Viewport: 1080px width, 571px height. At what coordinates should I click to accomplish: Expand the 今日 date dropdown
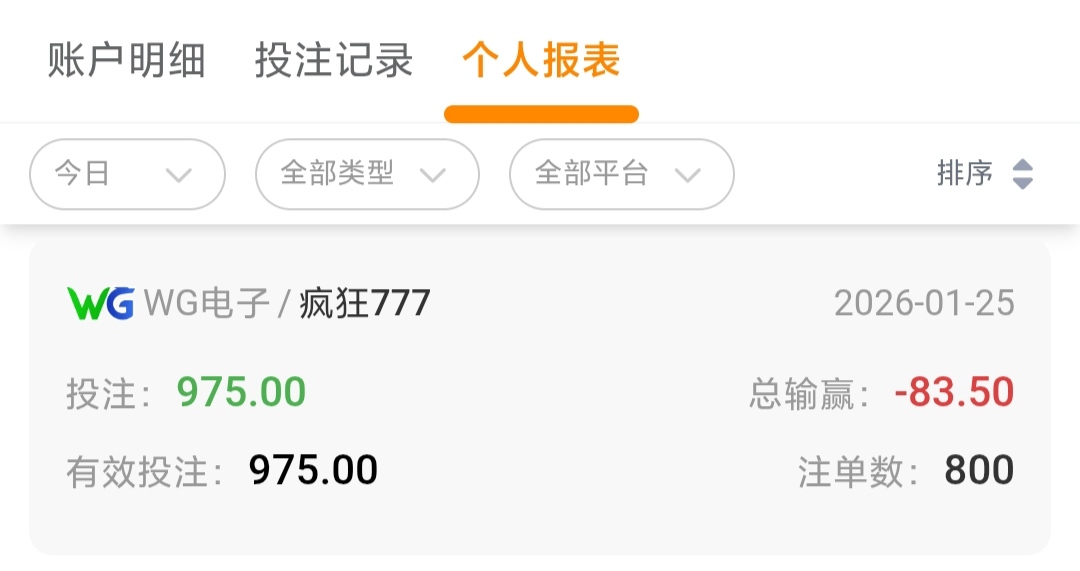click(x=127, y=174)
